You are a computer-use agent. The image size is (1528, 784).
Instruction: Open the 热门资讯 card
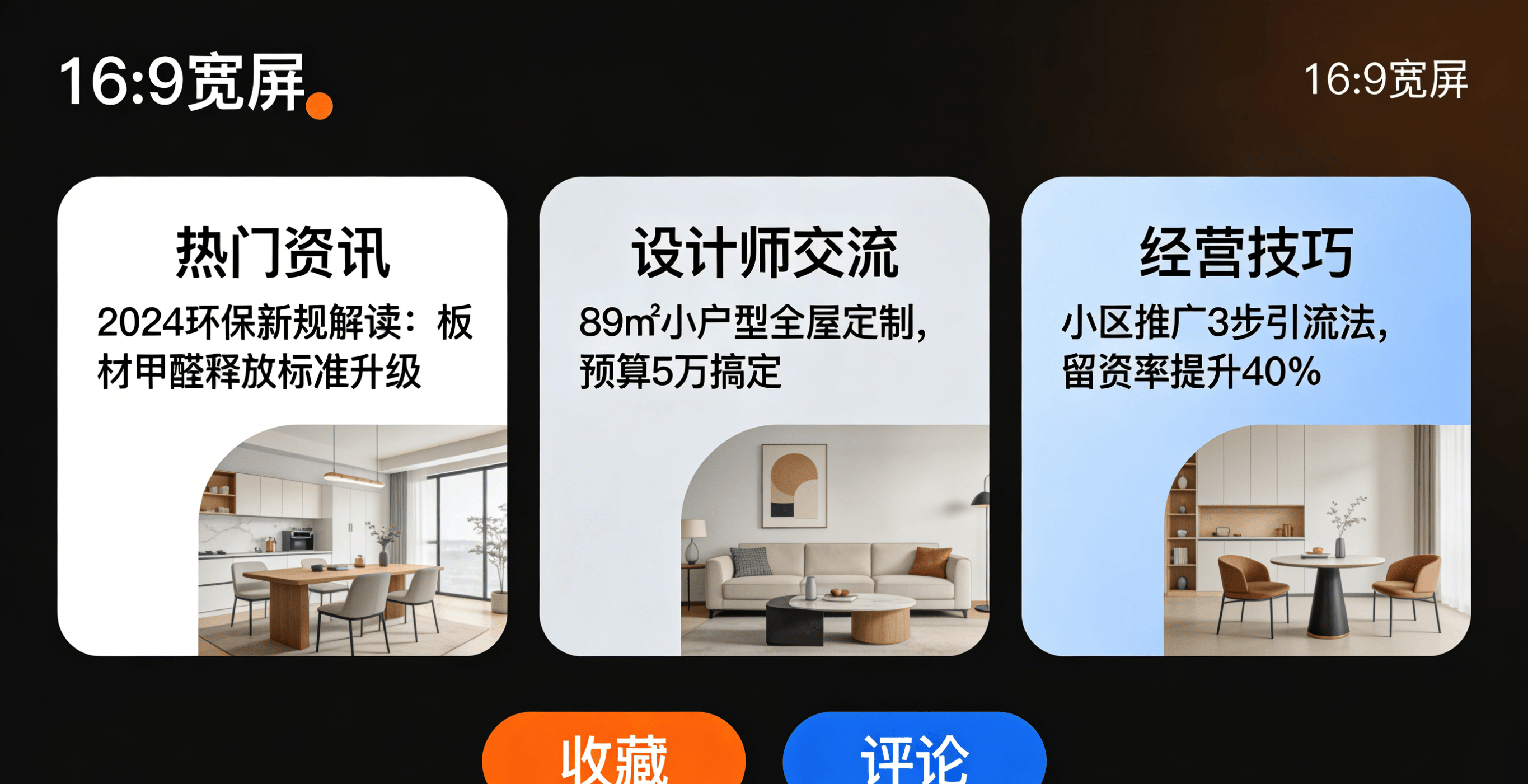click(x=282, y=415)
